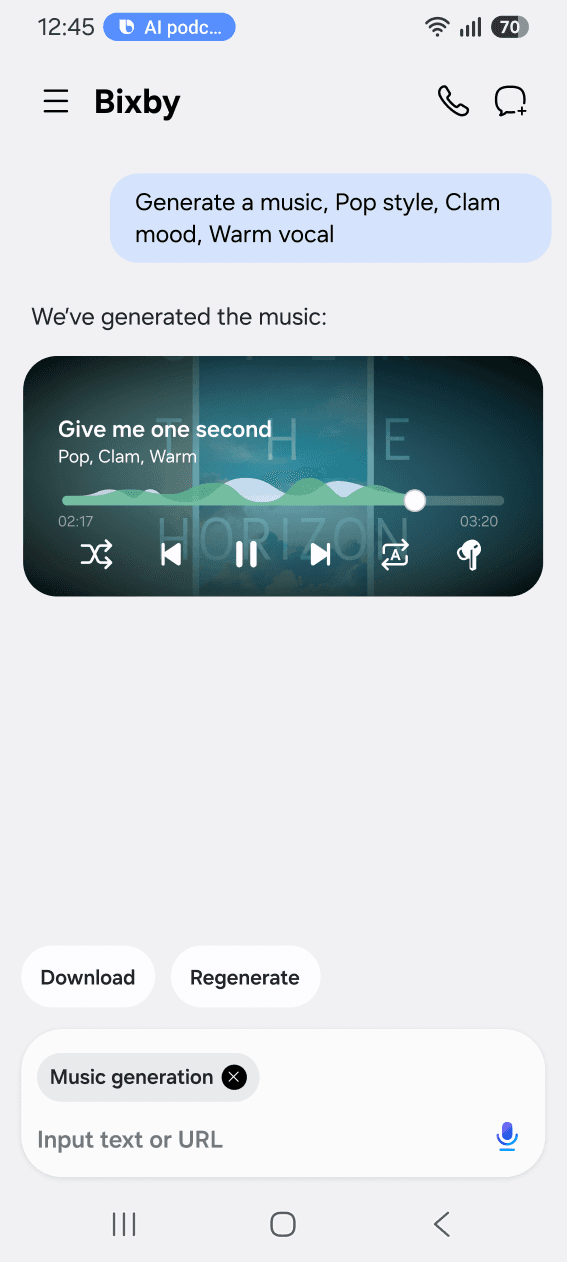Select earbuds audio output
The image size is (567, 1262).
tap(469, 554)
